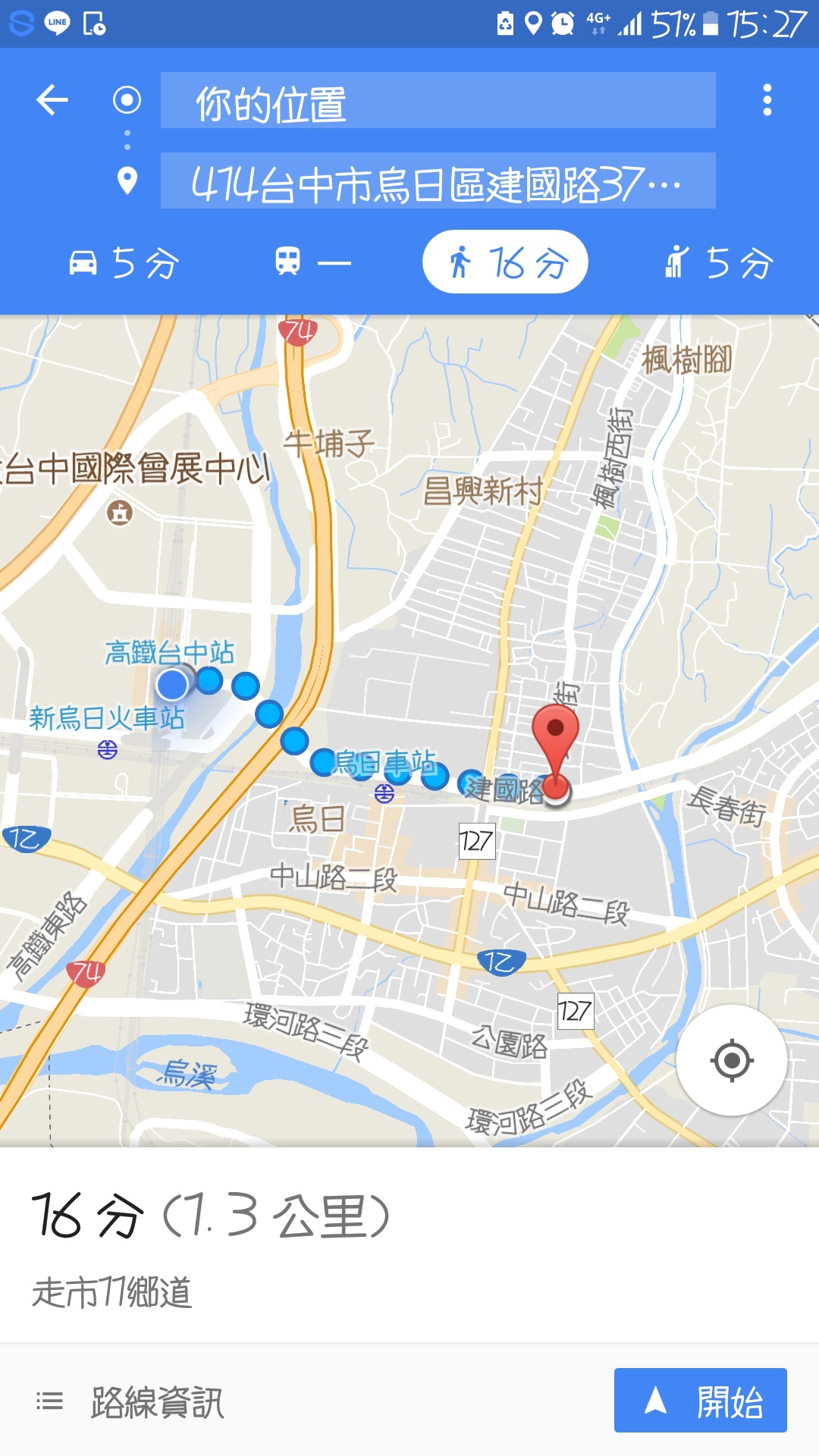Center the map on my location
This screenshot has height=1456, width=819.
[731, 1059]
